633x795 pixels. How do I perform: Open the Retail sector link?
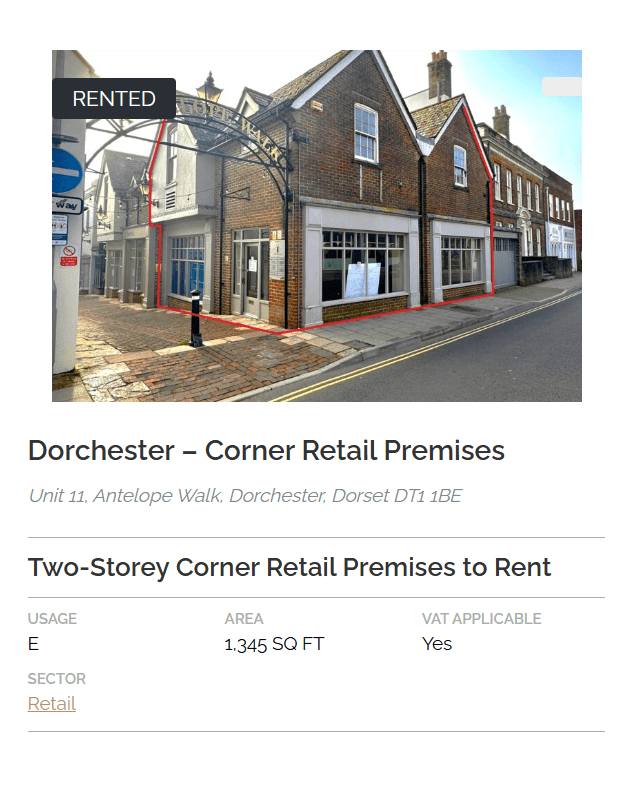coord(52,704)
